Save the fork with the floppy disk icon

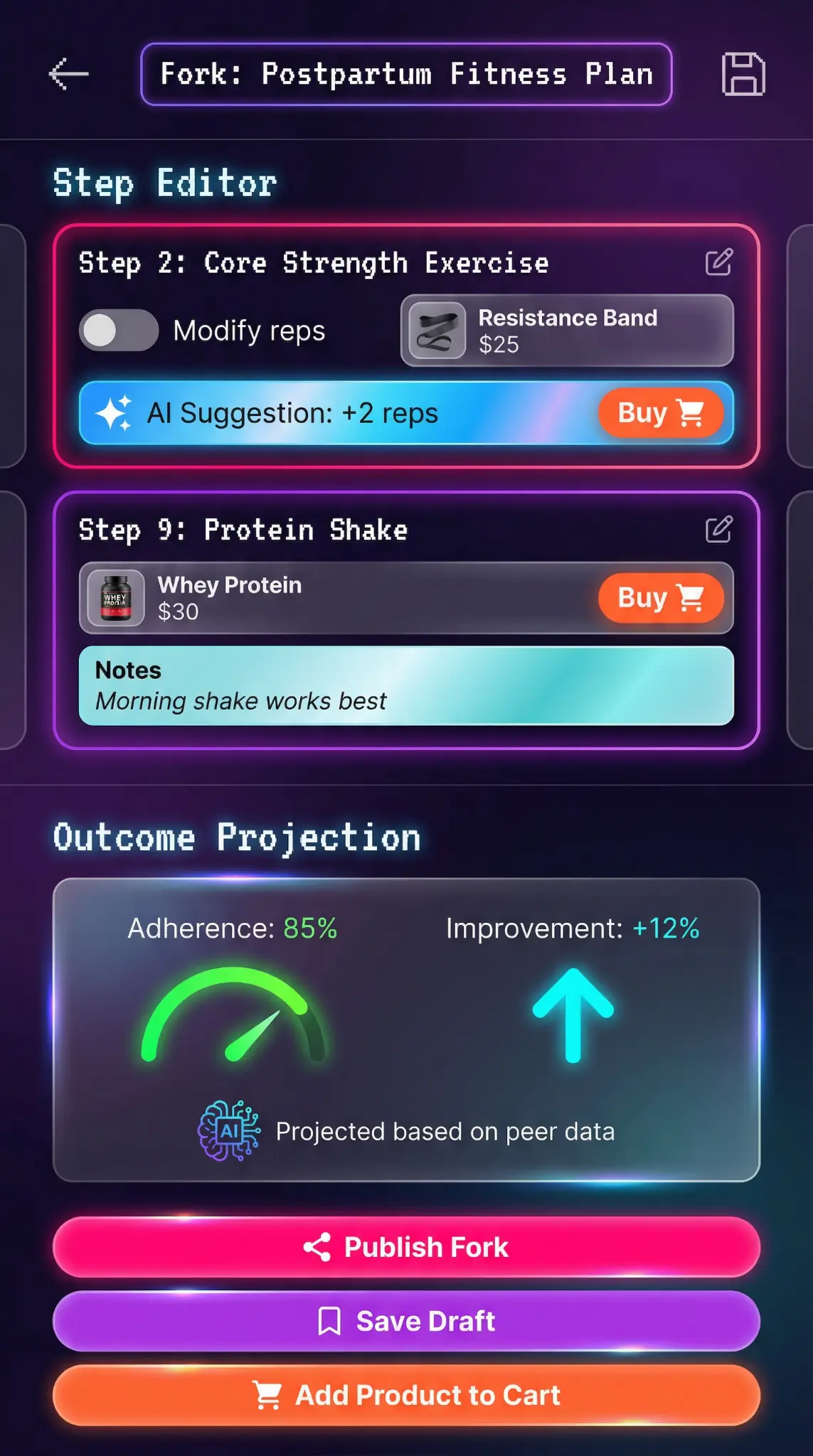743,74
